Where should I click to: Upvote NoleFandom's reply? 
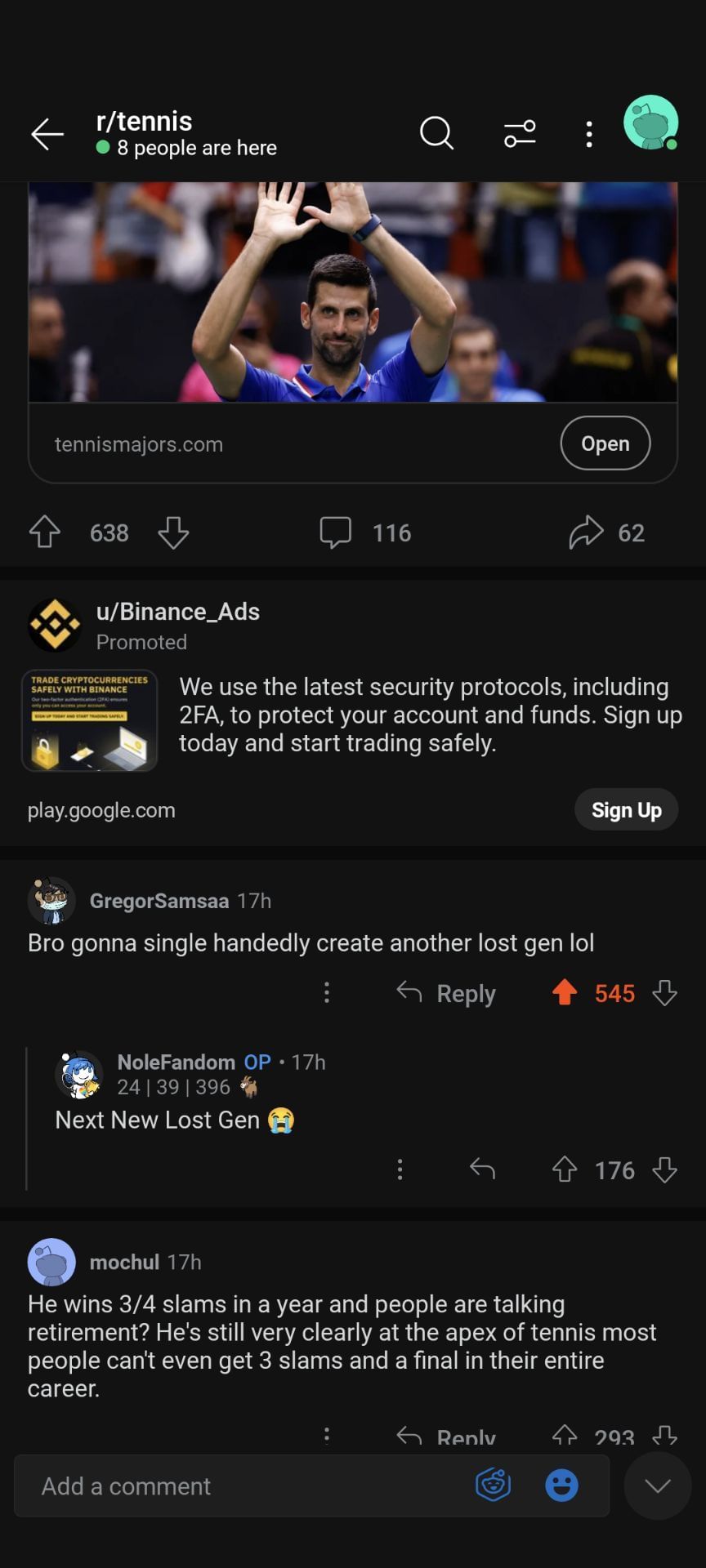click(x=565, y=1170)
